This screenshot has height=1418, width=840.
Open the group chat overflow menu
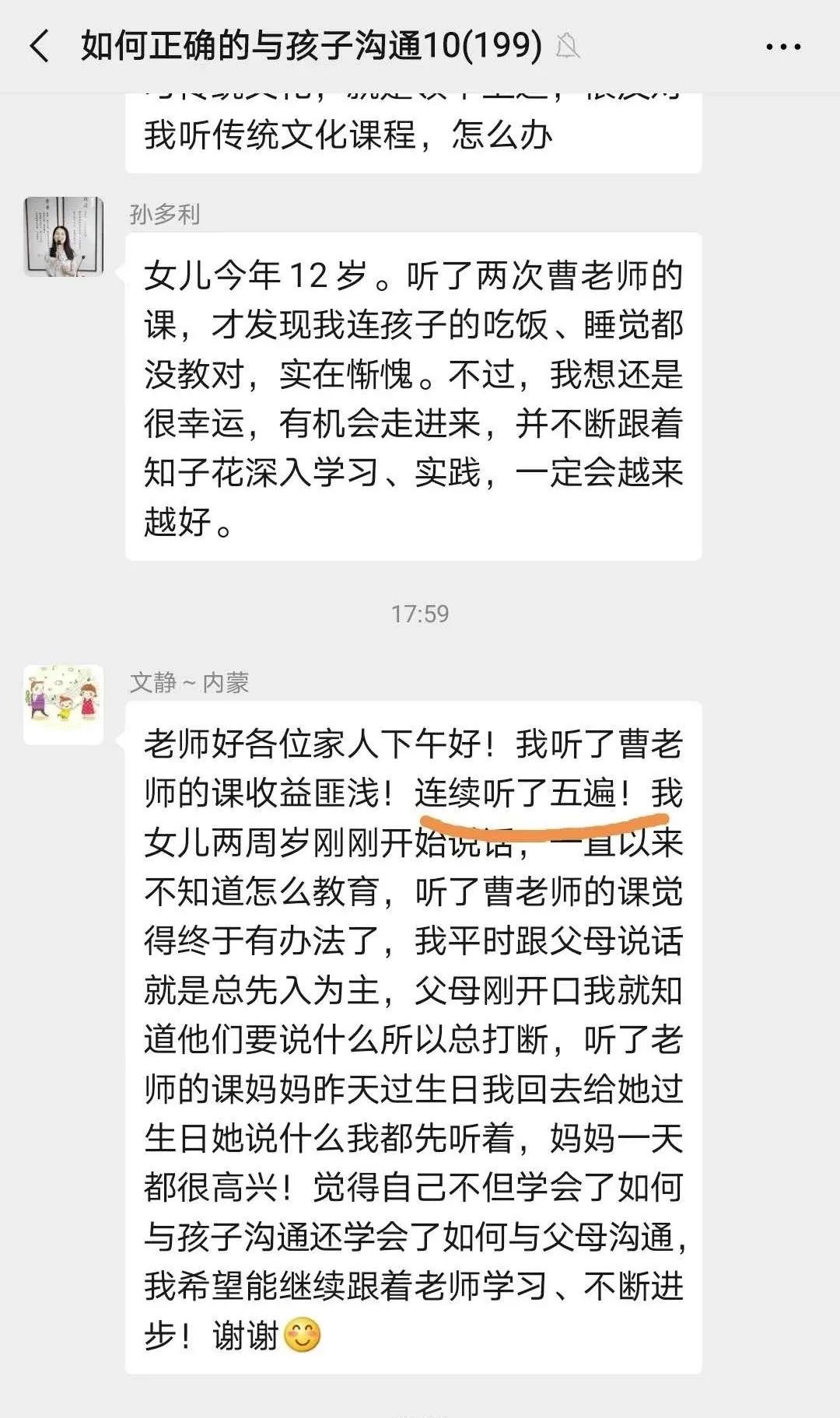[x=782, y=47]
